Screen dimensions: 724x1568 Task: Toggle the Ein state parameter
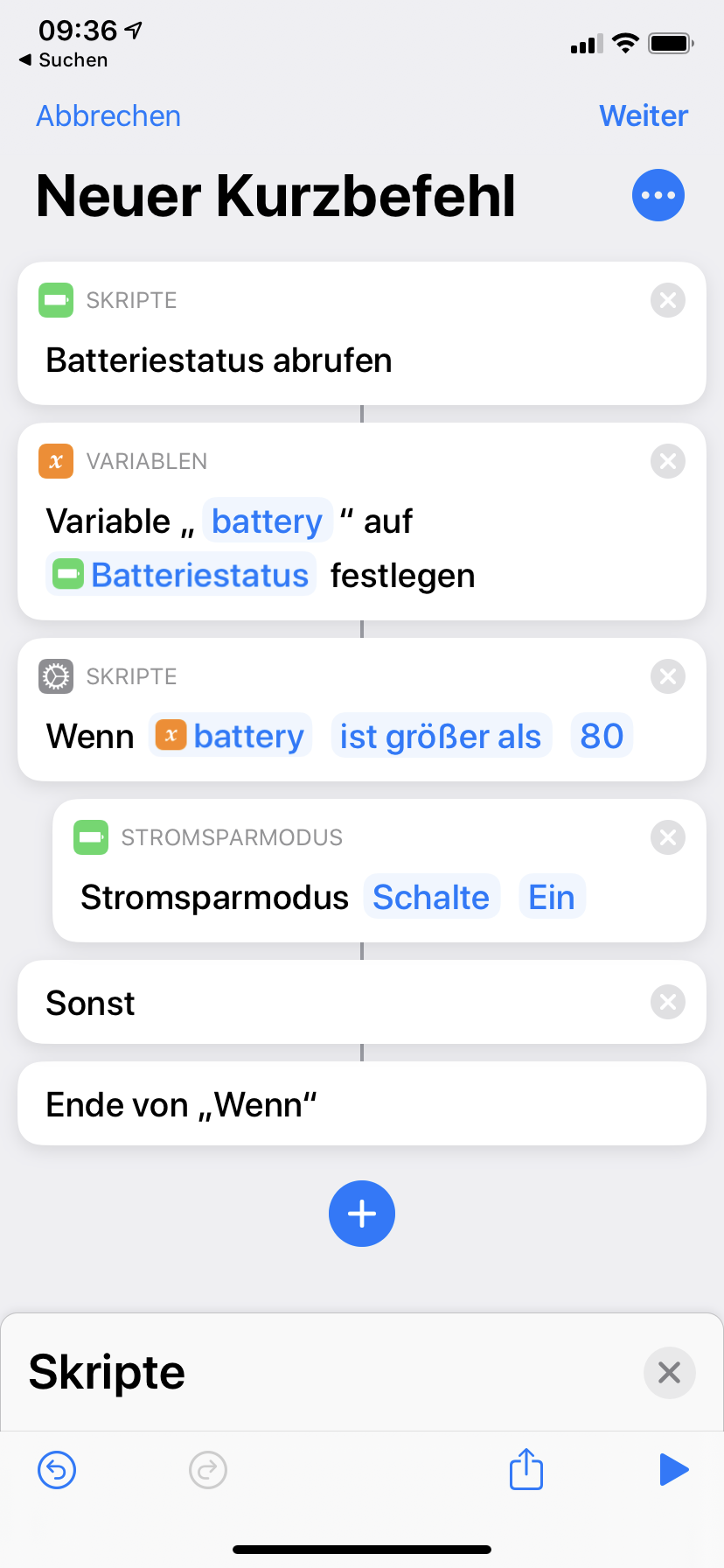(552, 897)
